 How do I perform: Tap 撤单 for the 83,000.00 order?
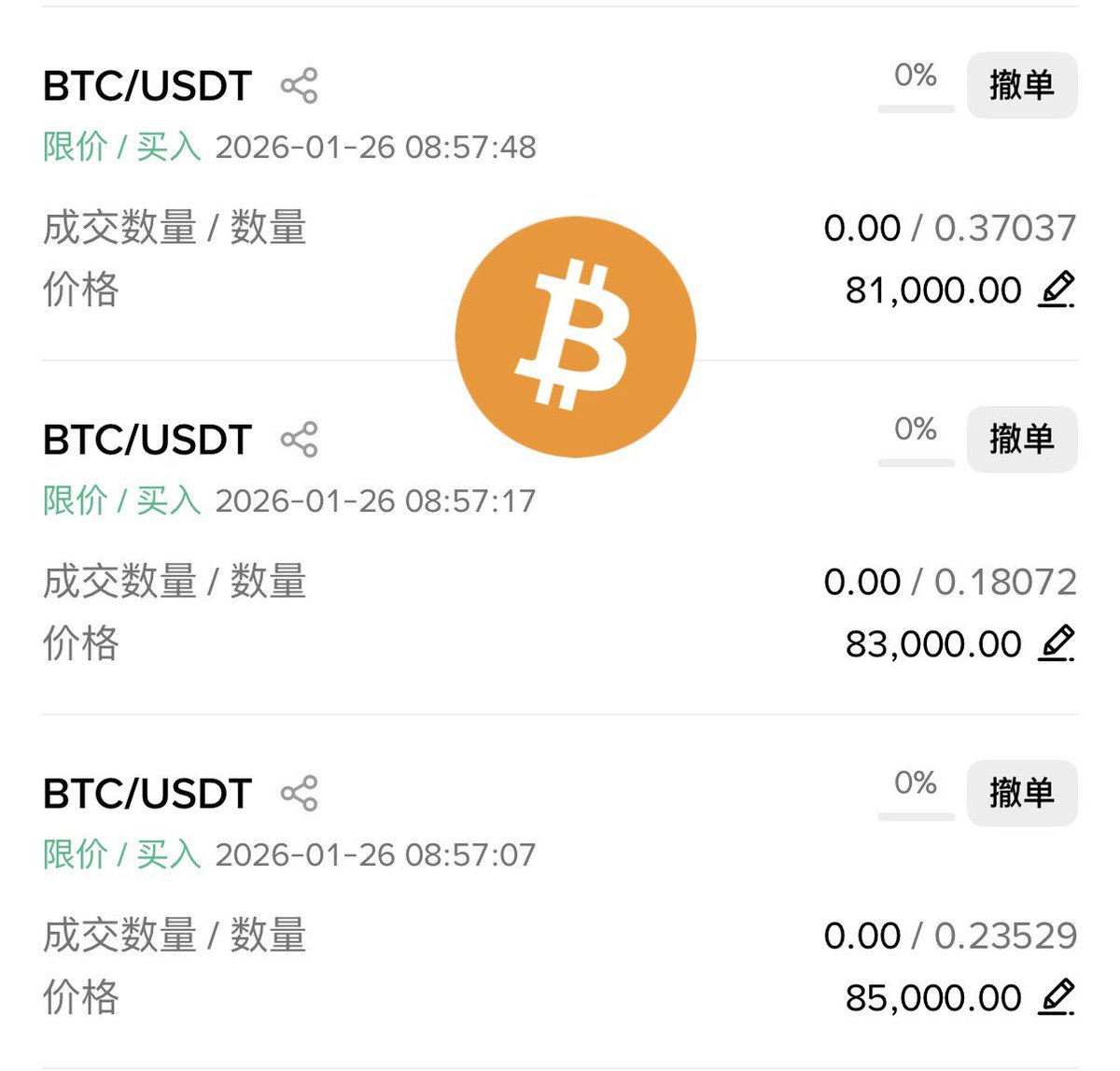(x=1021, y=439)
